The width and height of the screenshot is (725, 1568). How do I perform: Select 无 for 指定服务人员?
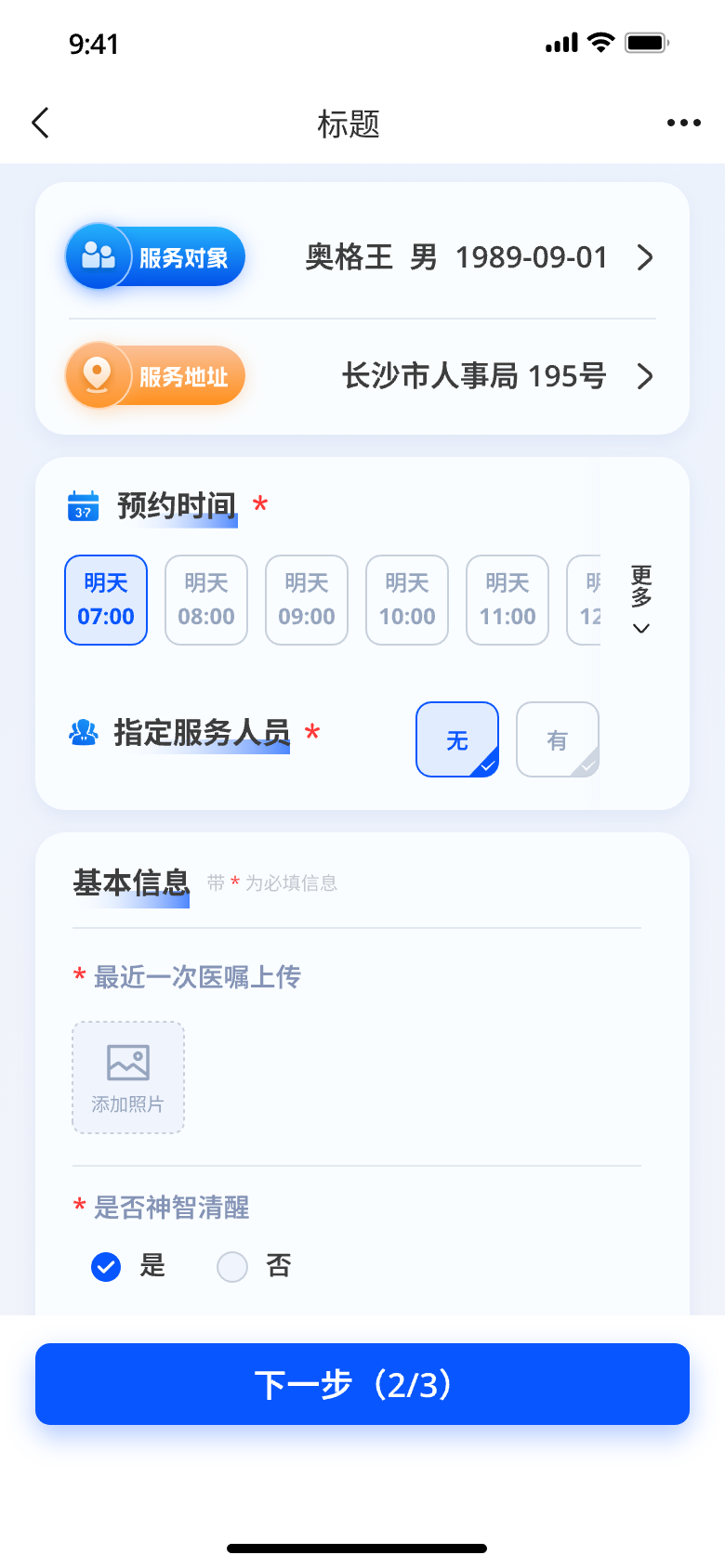(457, 739)
